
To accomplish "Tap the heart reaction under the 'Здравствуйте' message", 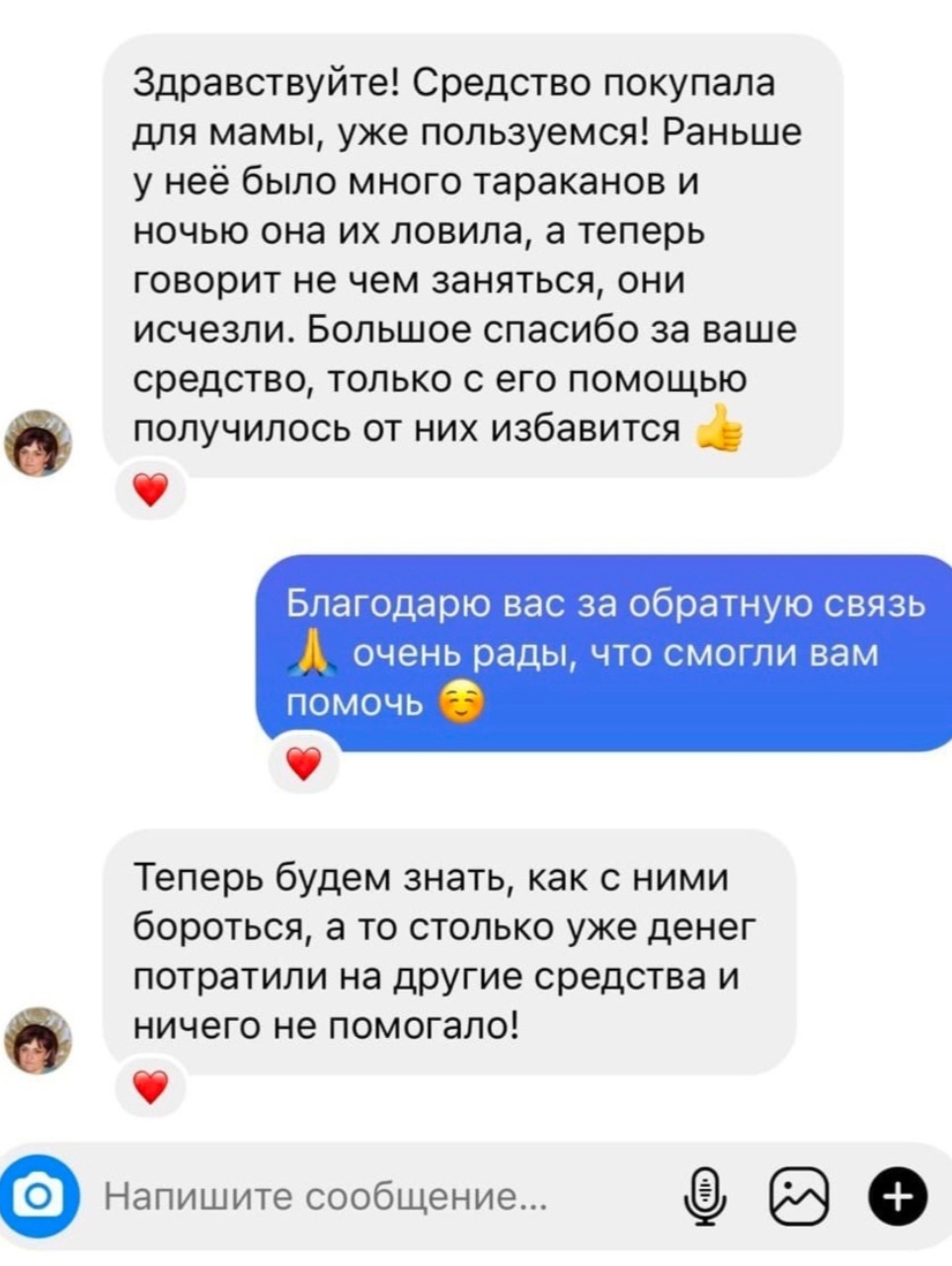I will (x=150, y=490).
